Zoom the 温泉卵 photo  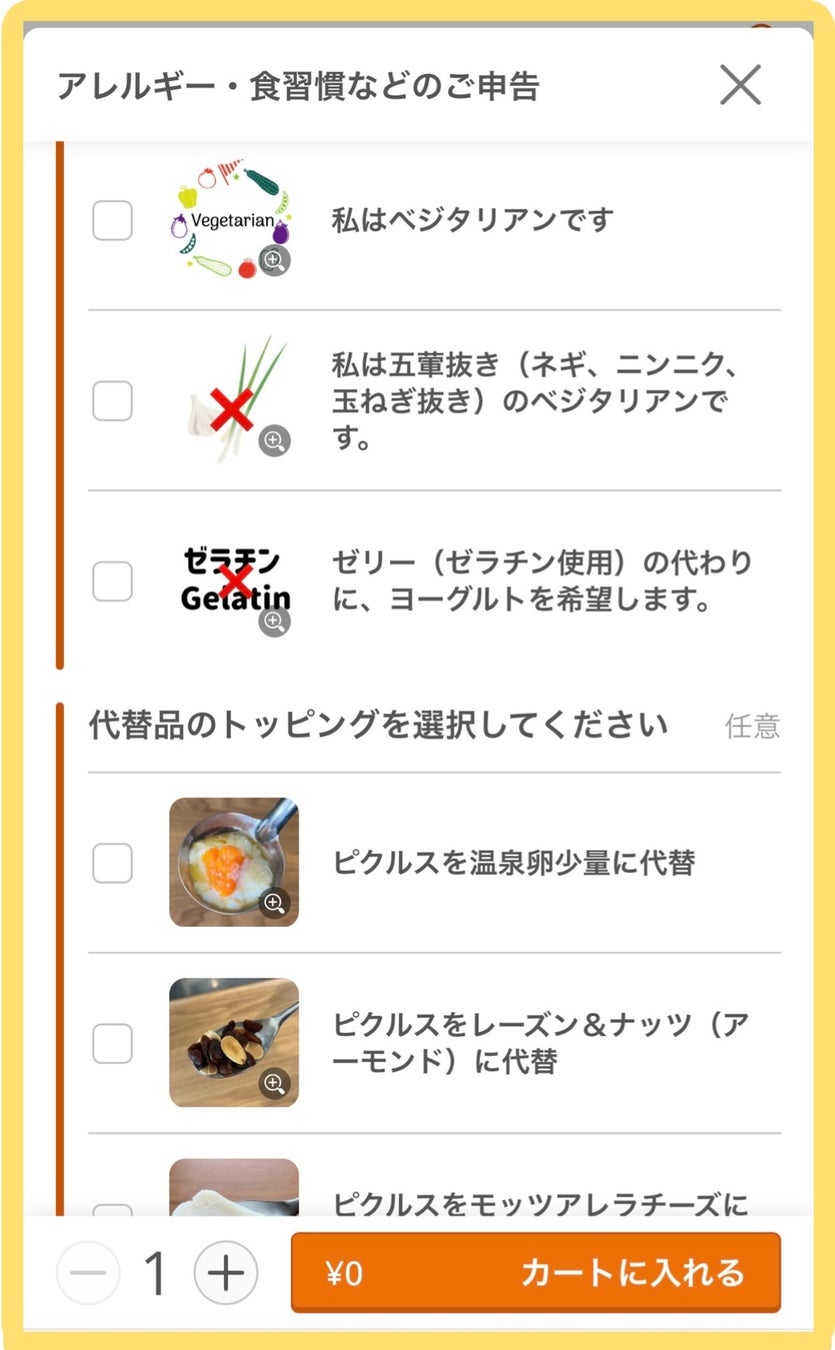click(275, 903)
